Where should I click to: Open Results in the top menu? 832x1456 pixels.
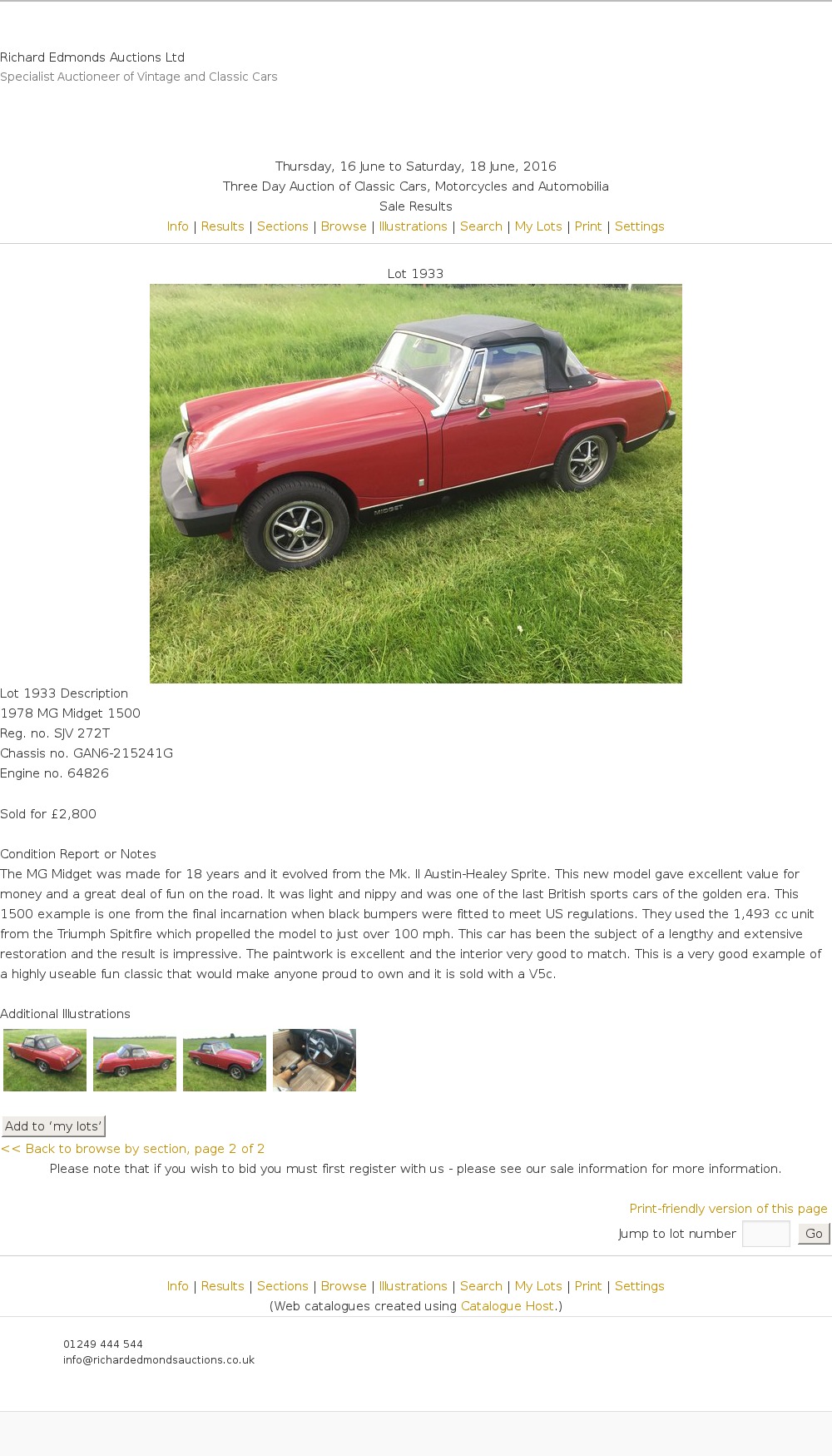click(x=222, y=226)
